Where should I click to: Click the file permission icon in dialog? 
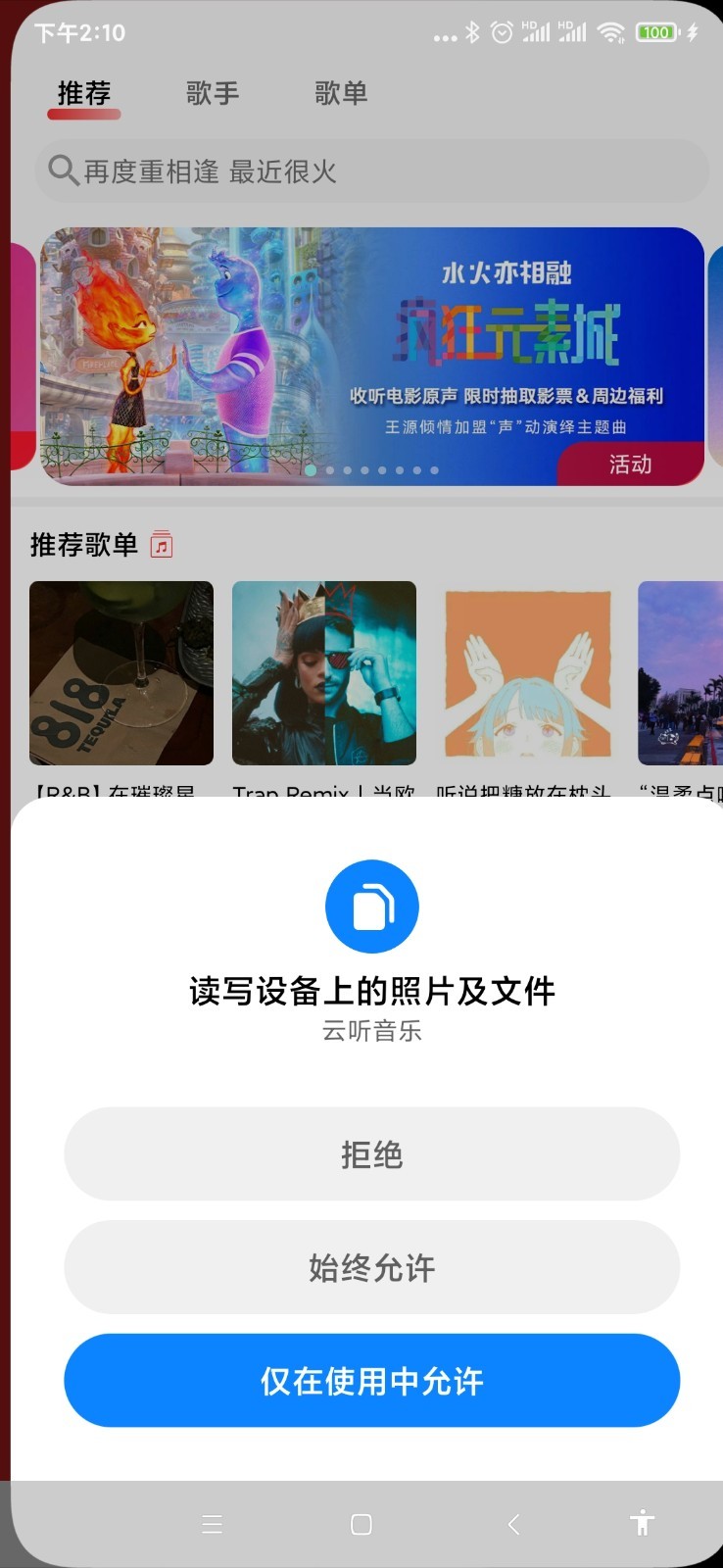(371, 906)
